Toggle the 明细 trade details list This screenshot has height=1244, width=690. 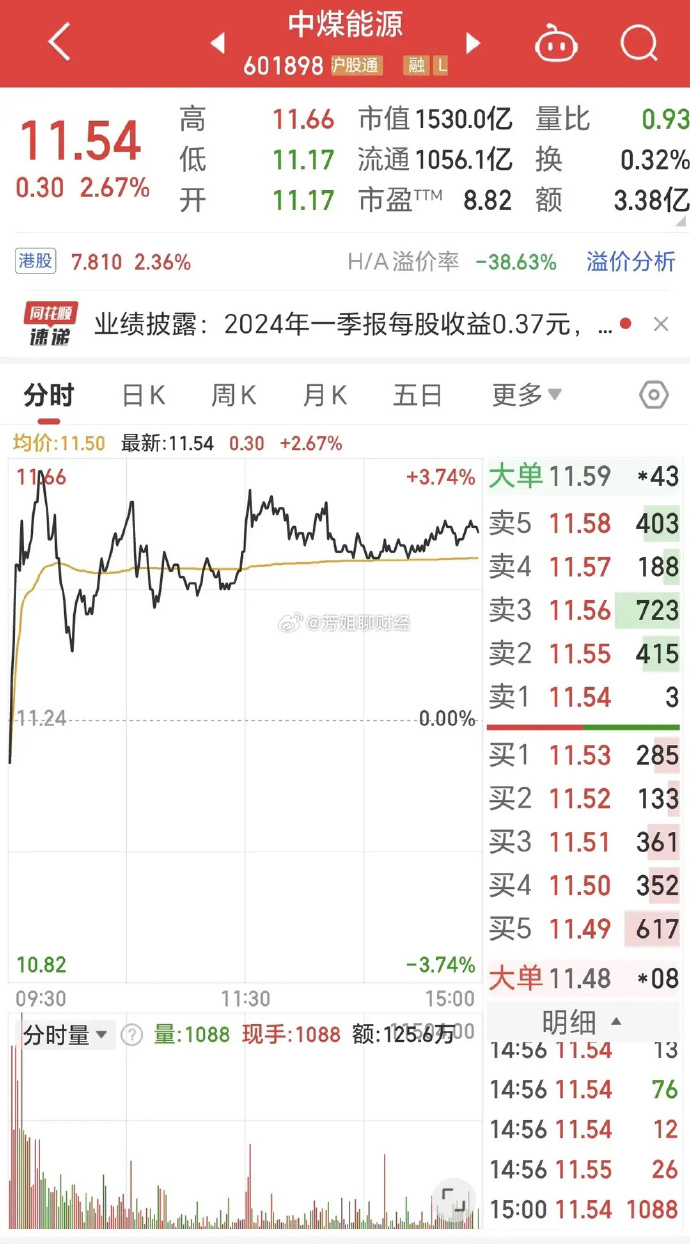582,1022
